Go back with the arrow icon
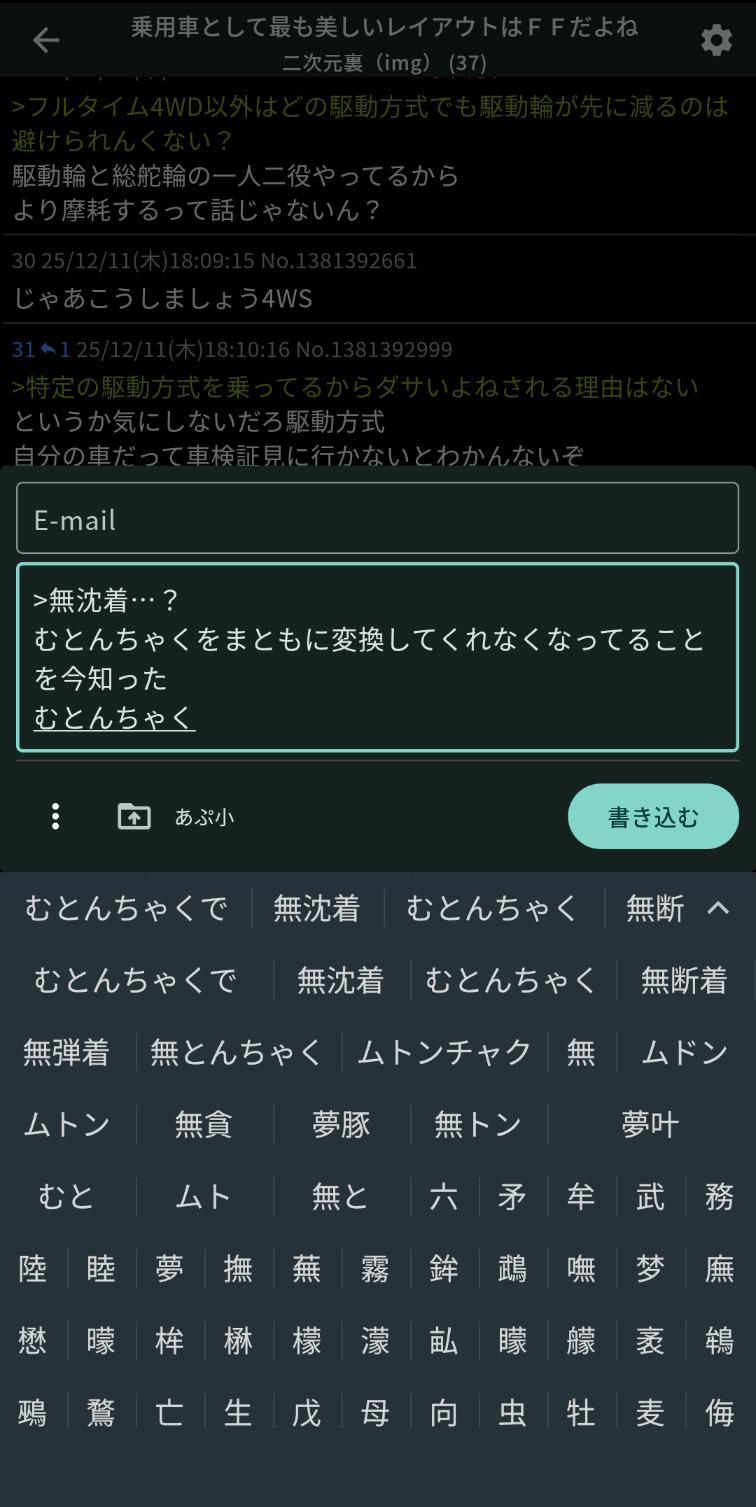Screen dimensions: 756x1507 [x=46, y=40]
